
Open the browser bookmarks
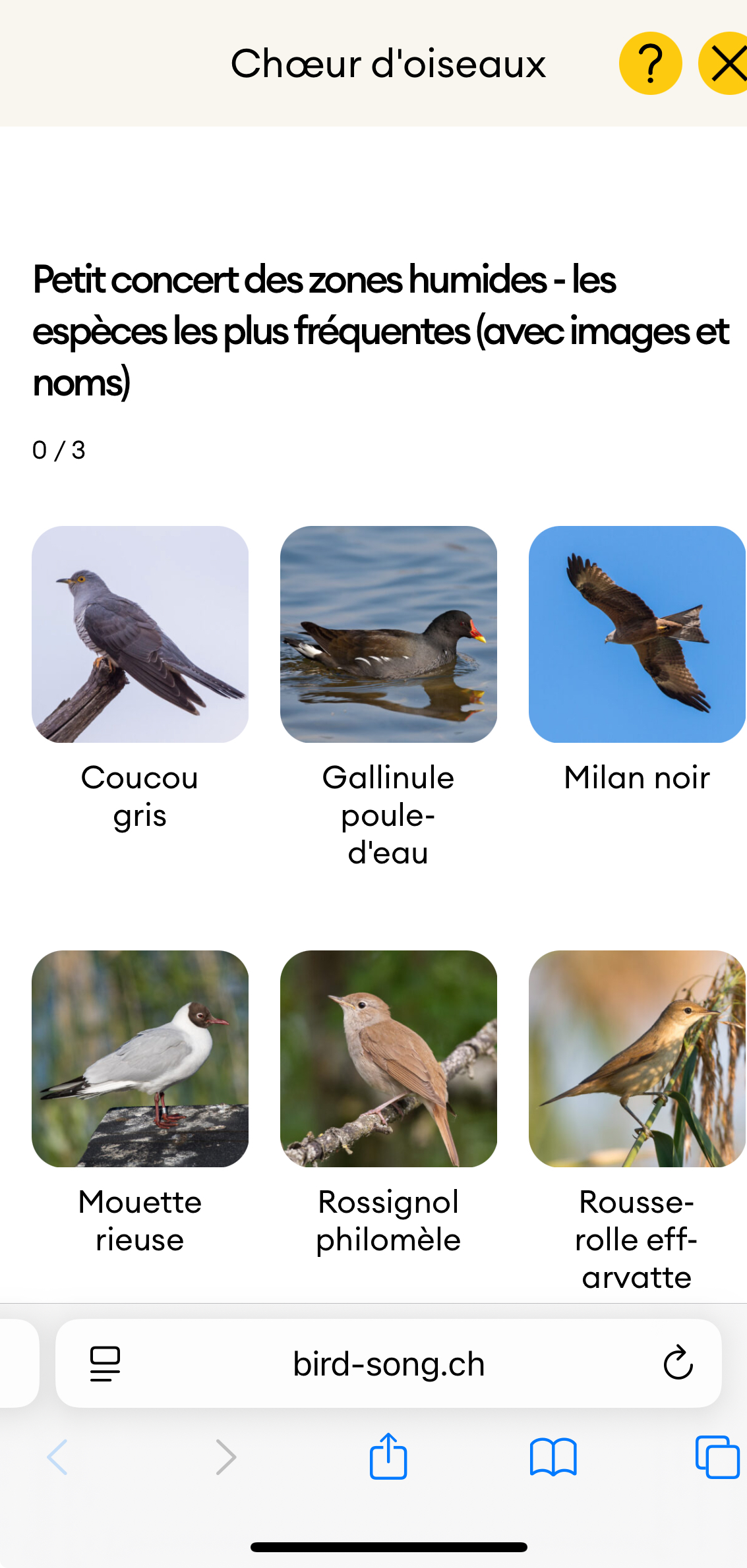click(x=553, y=1457)
